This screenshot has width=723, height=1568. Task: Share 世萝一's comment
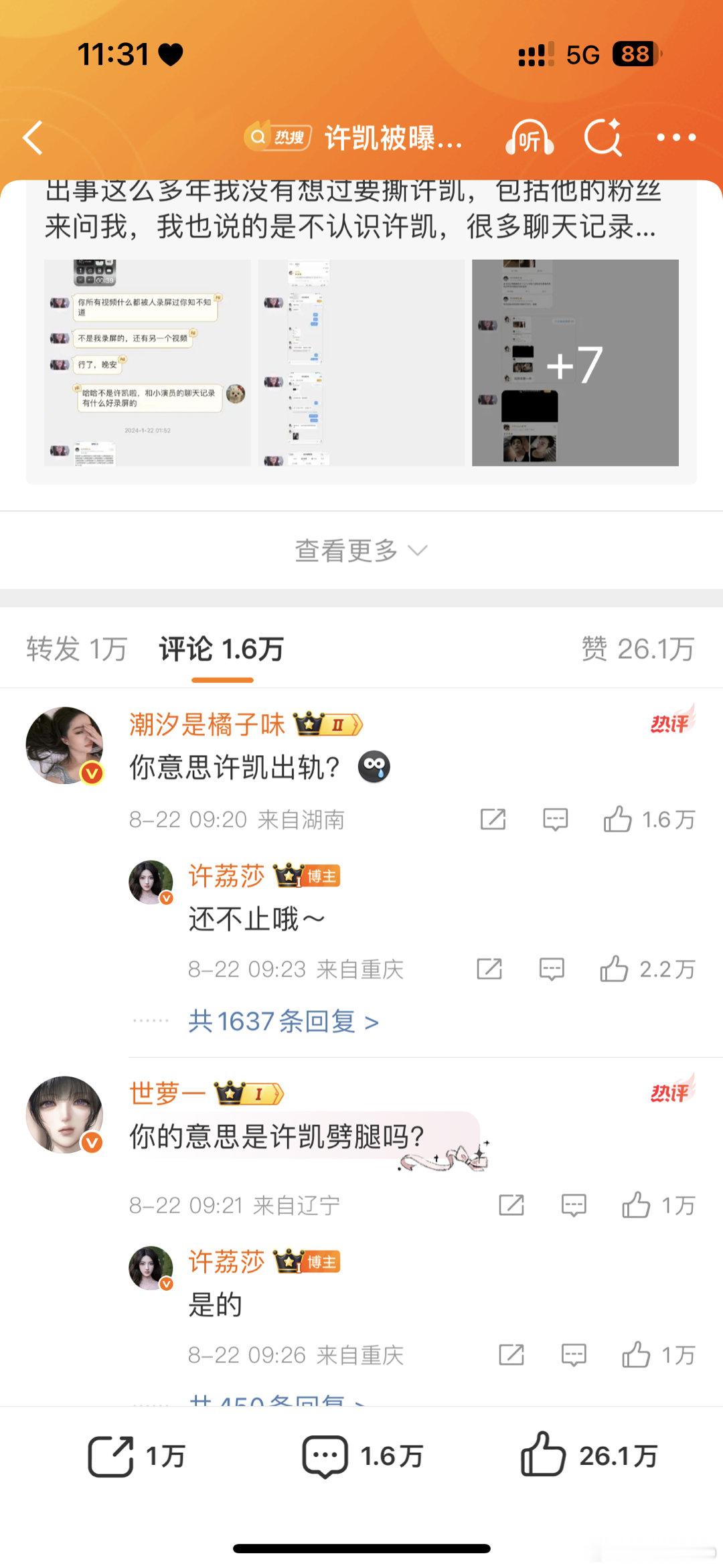pyautogui.click(x=511, y=1205)
